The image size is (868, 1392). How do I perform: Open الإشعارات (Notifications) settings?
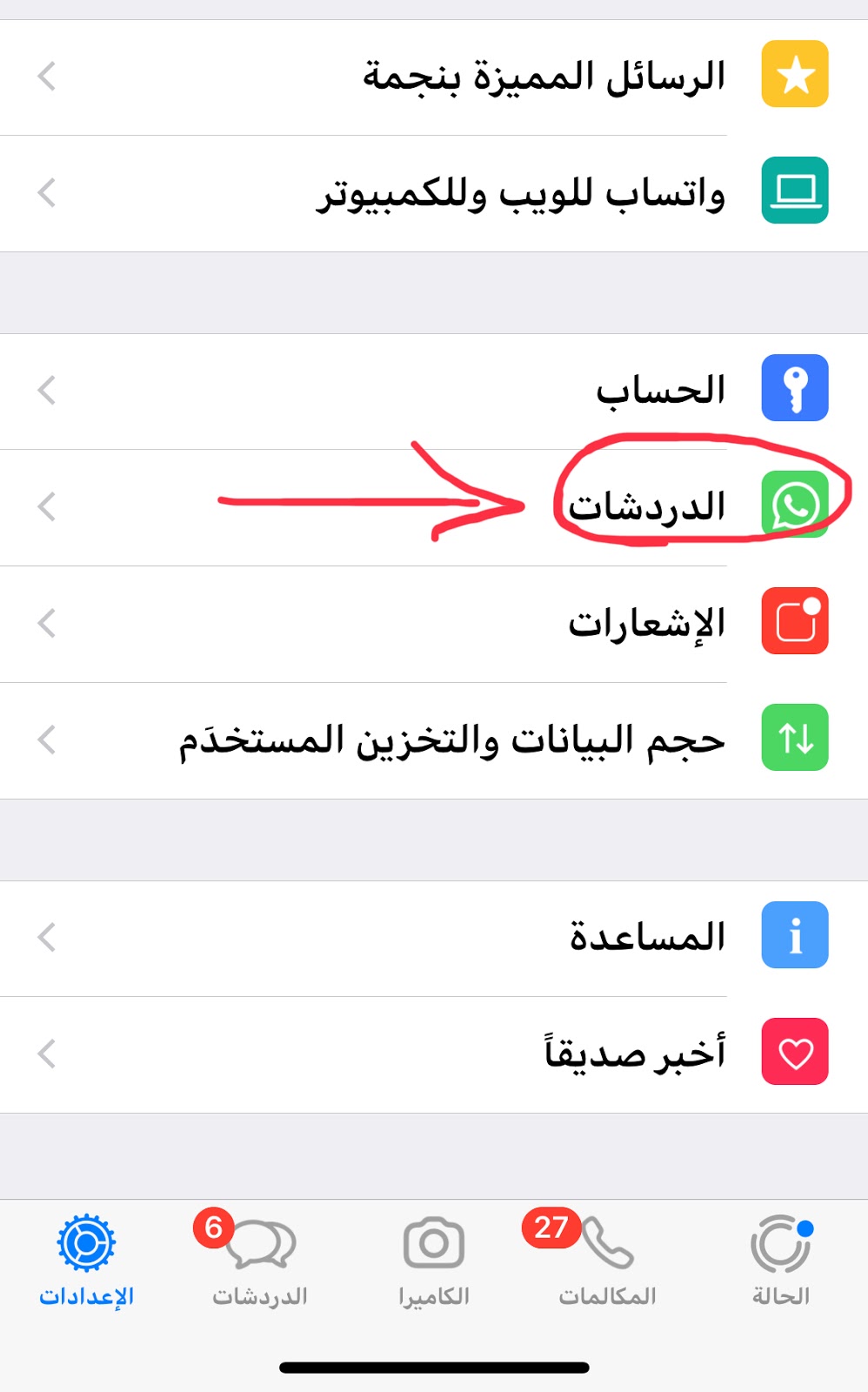click(x=434, y=624)
